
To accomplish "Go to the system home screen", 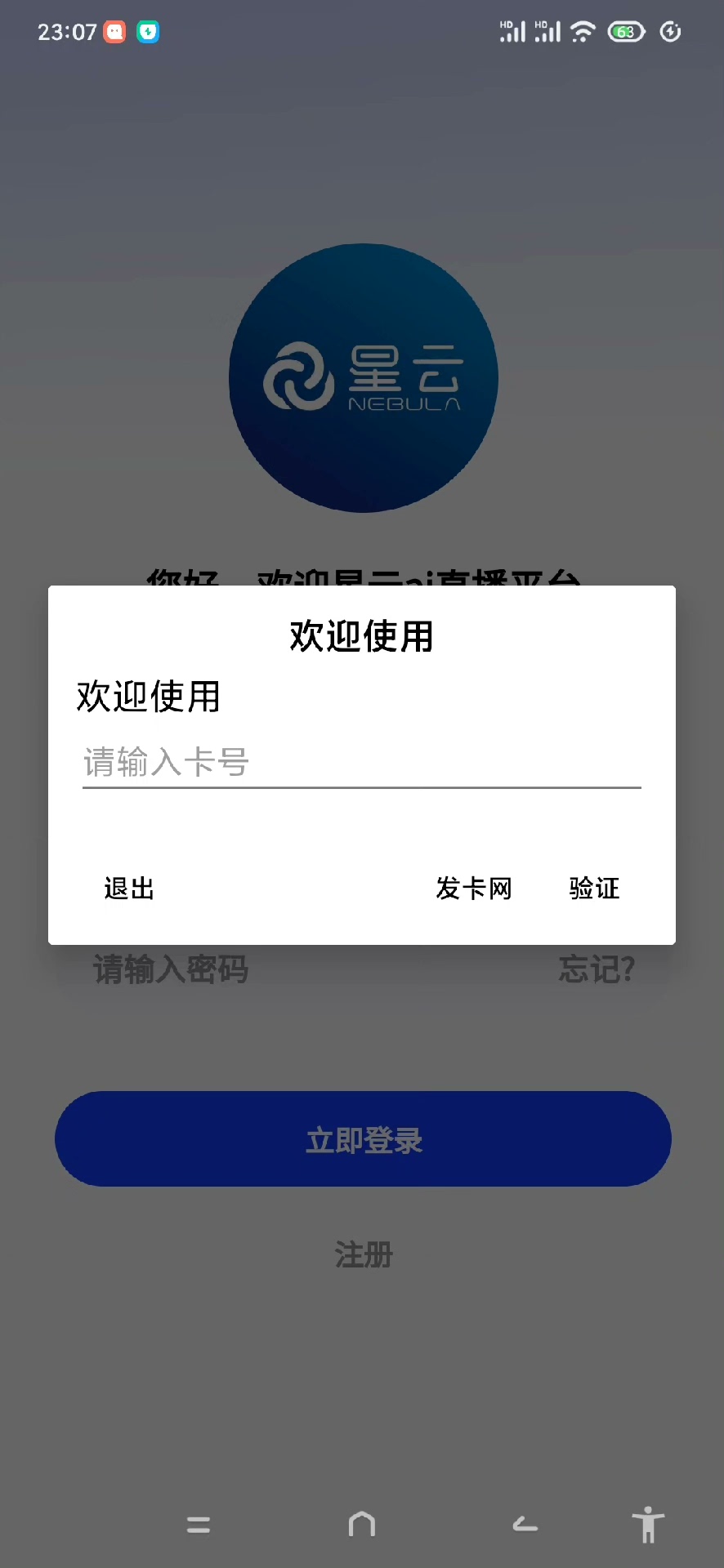I will [361, 1524].
